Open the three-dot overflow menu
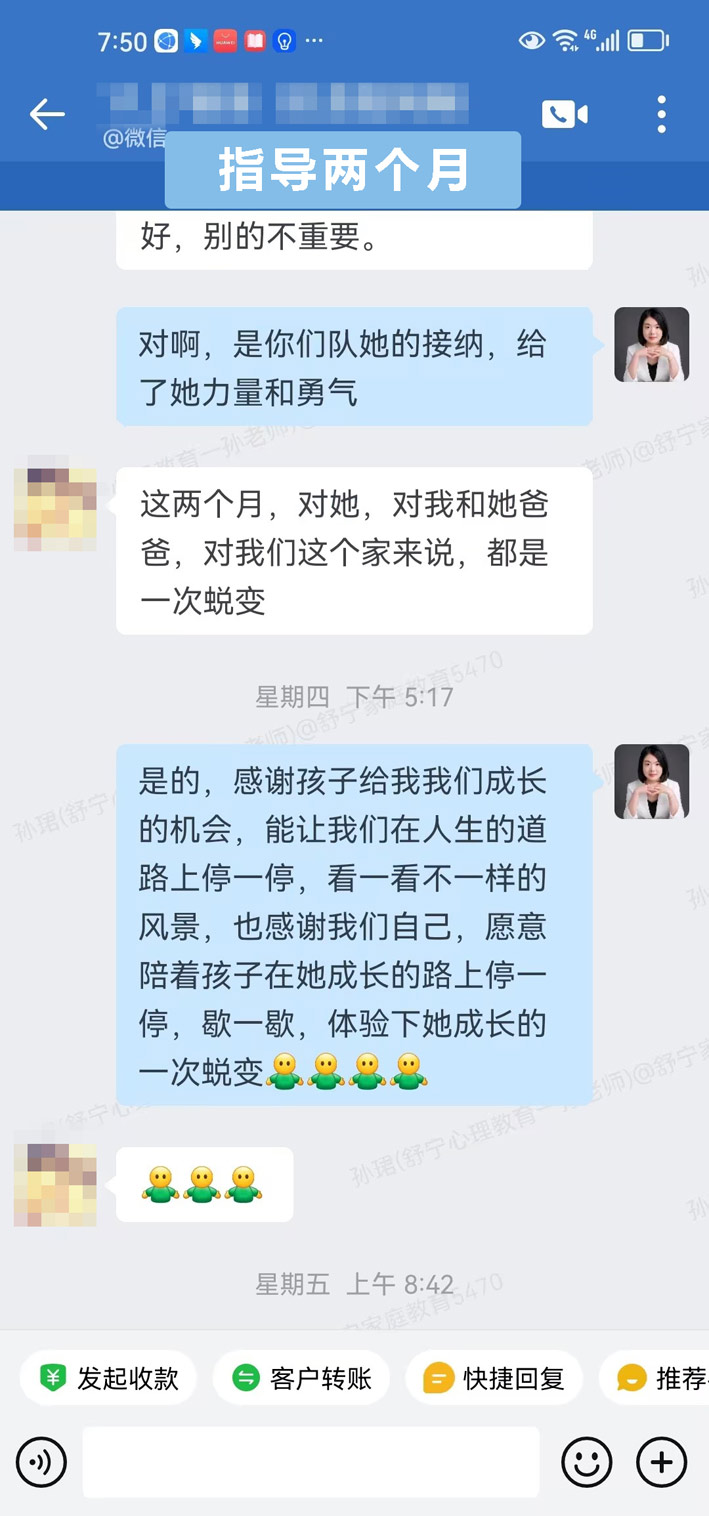The image size is (709, 1516). (661, 115)
